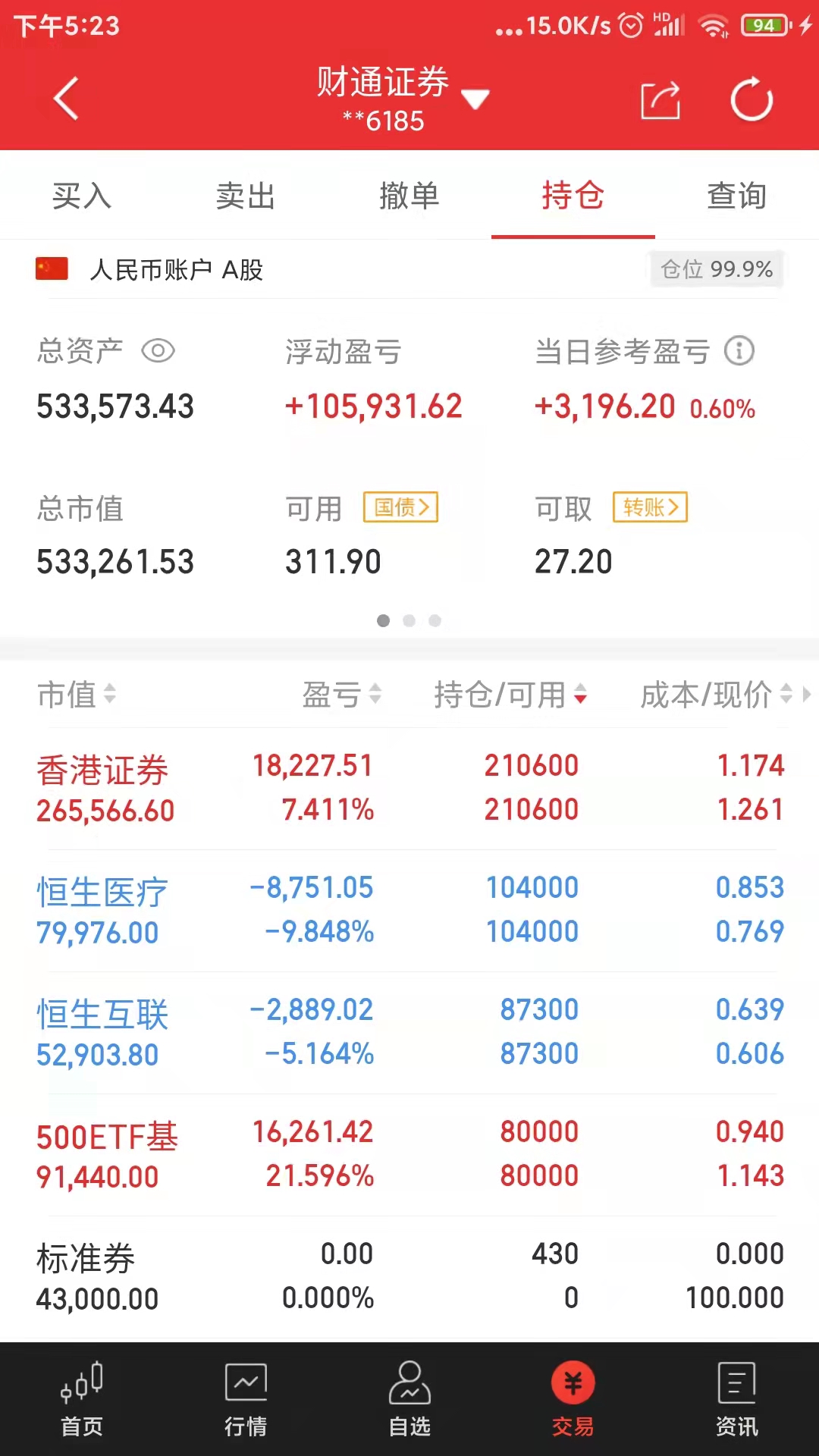Switch to the 买入 tab
819x1456 pixels.
click(82, 196)
